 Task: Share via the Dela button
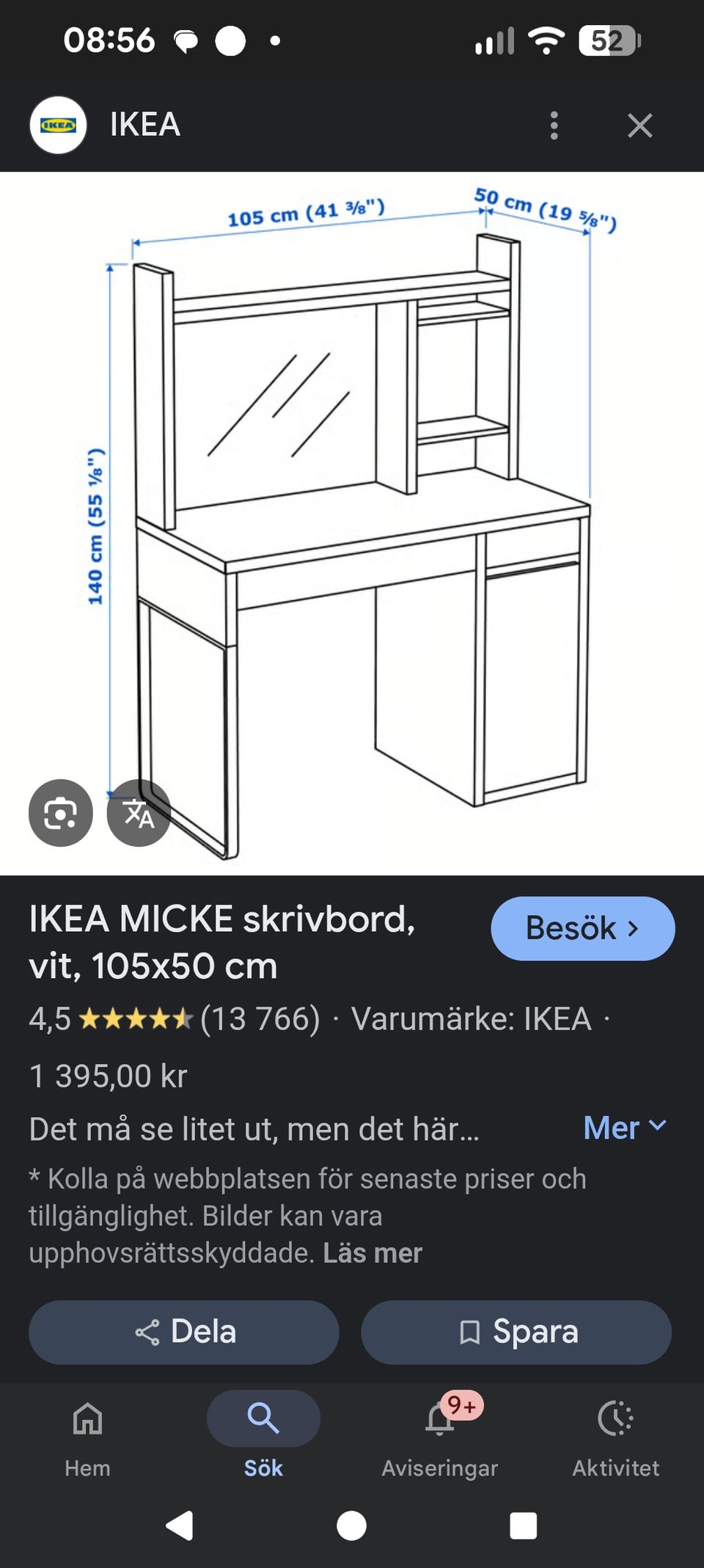point(184,1332)
